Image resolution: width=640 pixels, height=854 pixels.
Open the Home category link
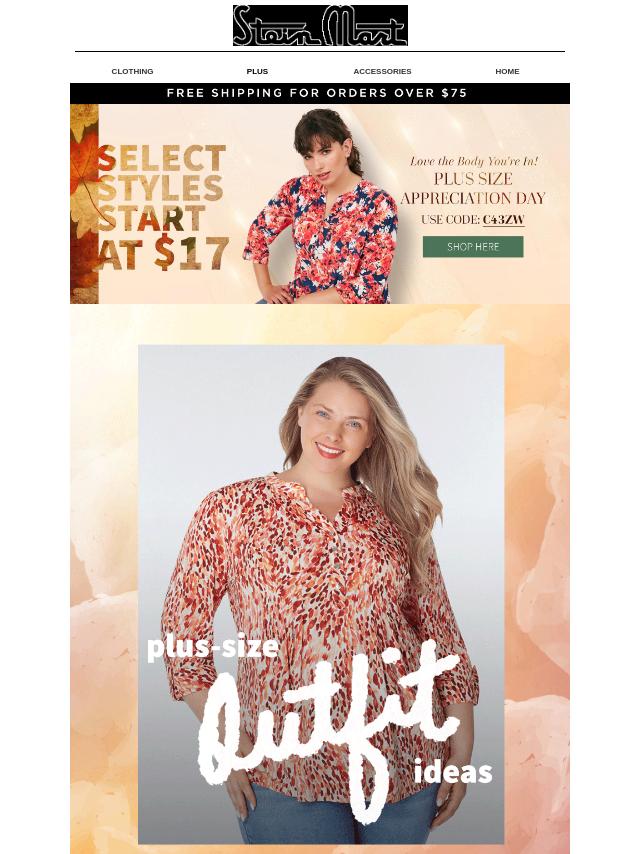(x=507, y=71)
